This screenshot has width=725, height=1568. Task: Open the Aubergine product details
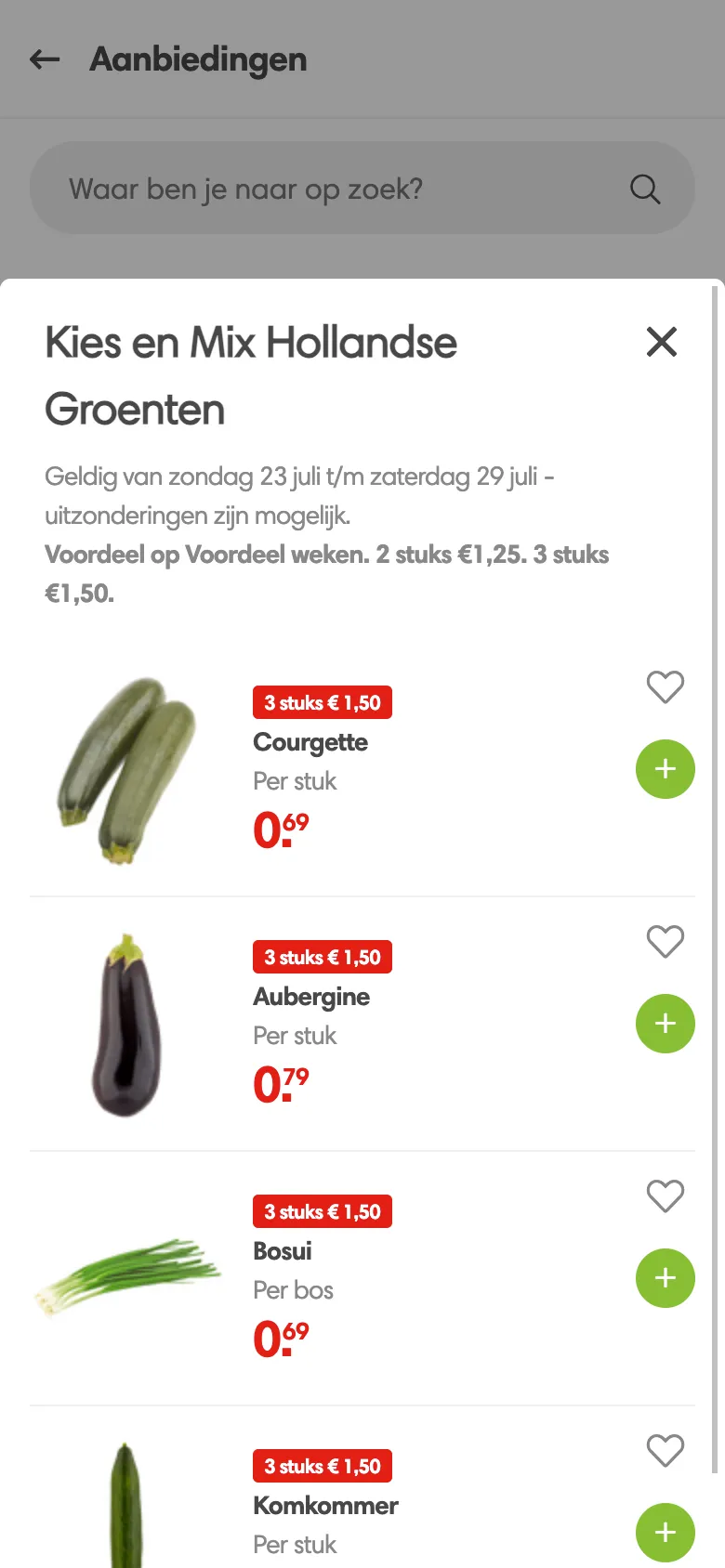pyautogui.click(x=311, y=997)
